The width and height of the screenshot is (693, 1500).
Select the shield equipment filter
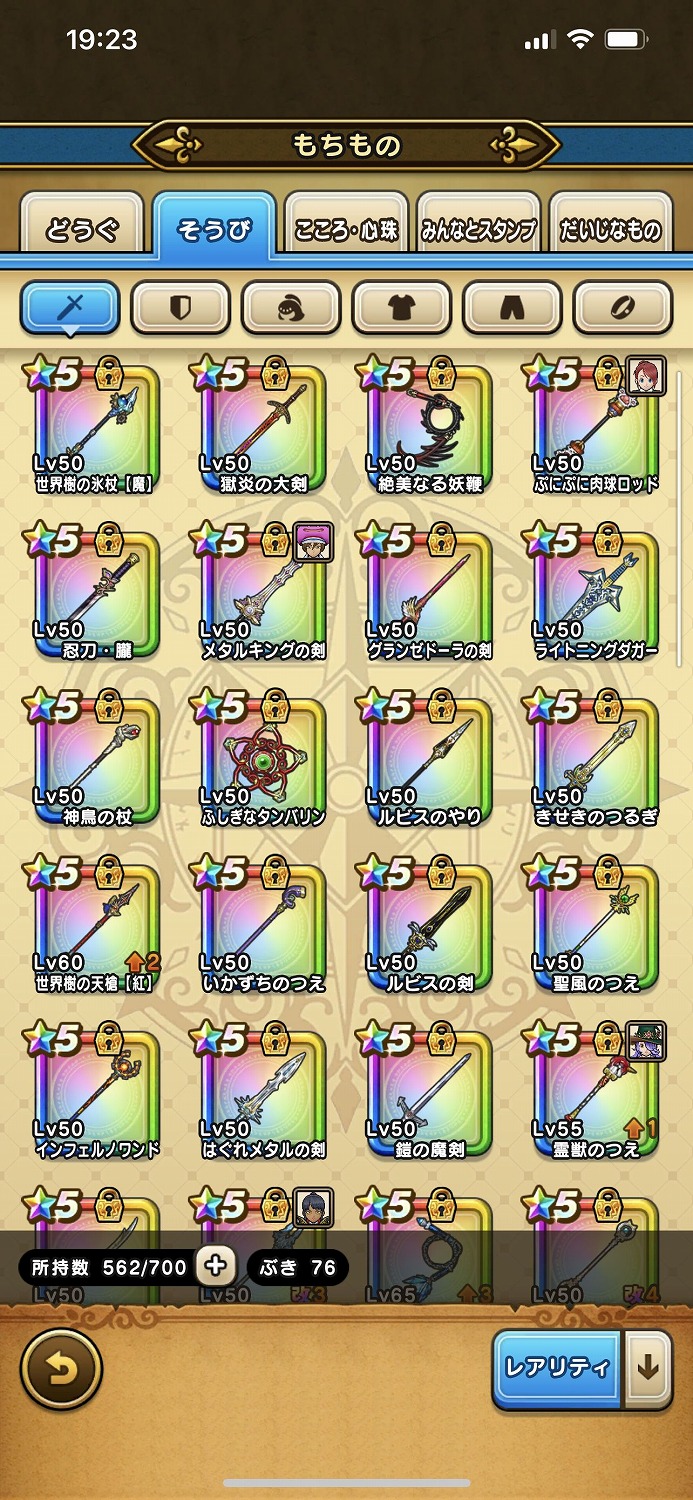coord(181,308)
